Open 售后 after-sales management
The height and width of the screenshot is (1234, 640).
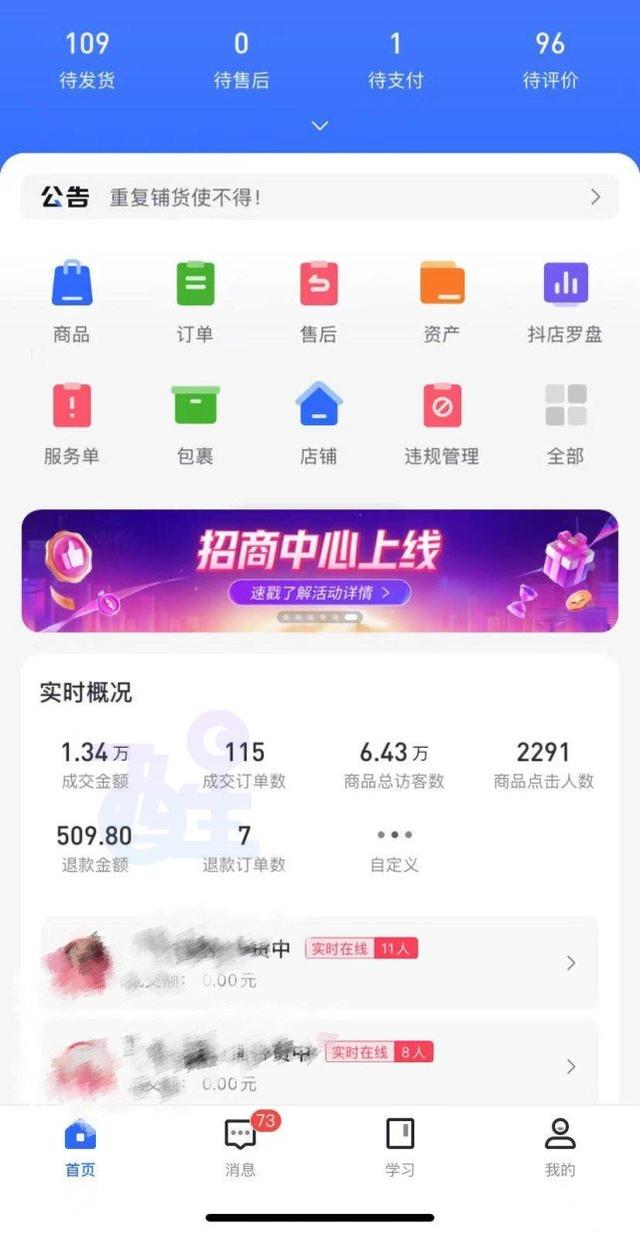[319, 301]
